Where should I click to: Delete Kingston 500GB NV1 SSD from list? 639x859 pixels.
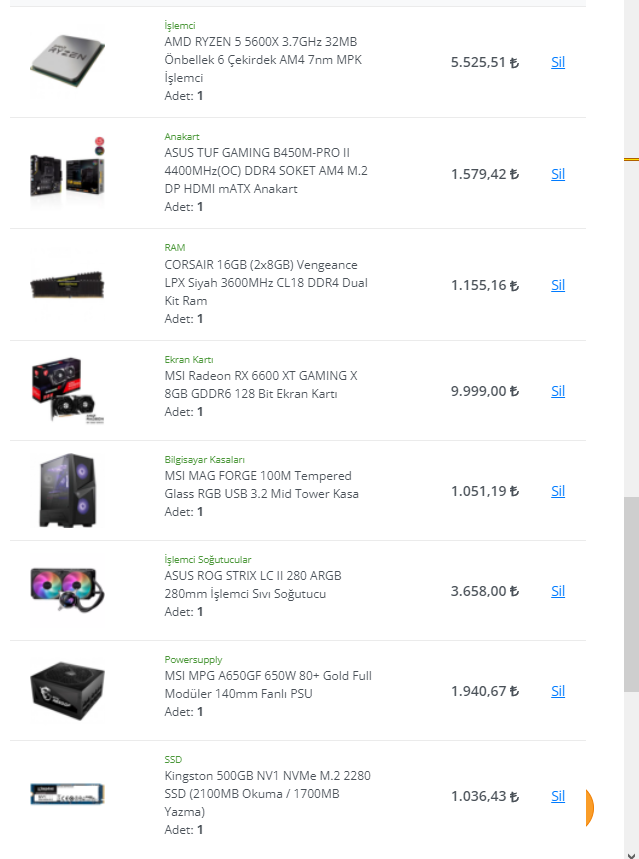(x=558, y=797)
